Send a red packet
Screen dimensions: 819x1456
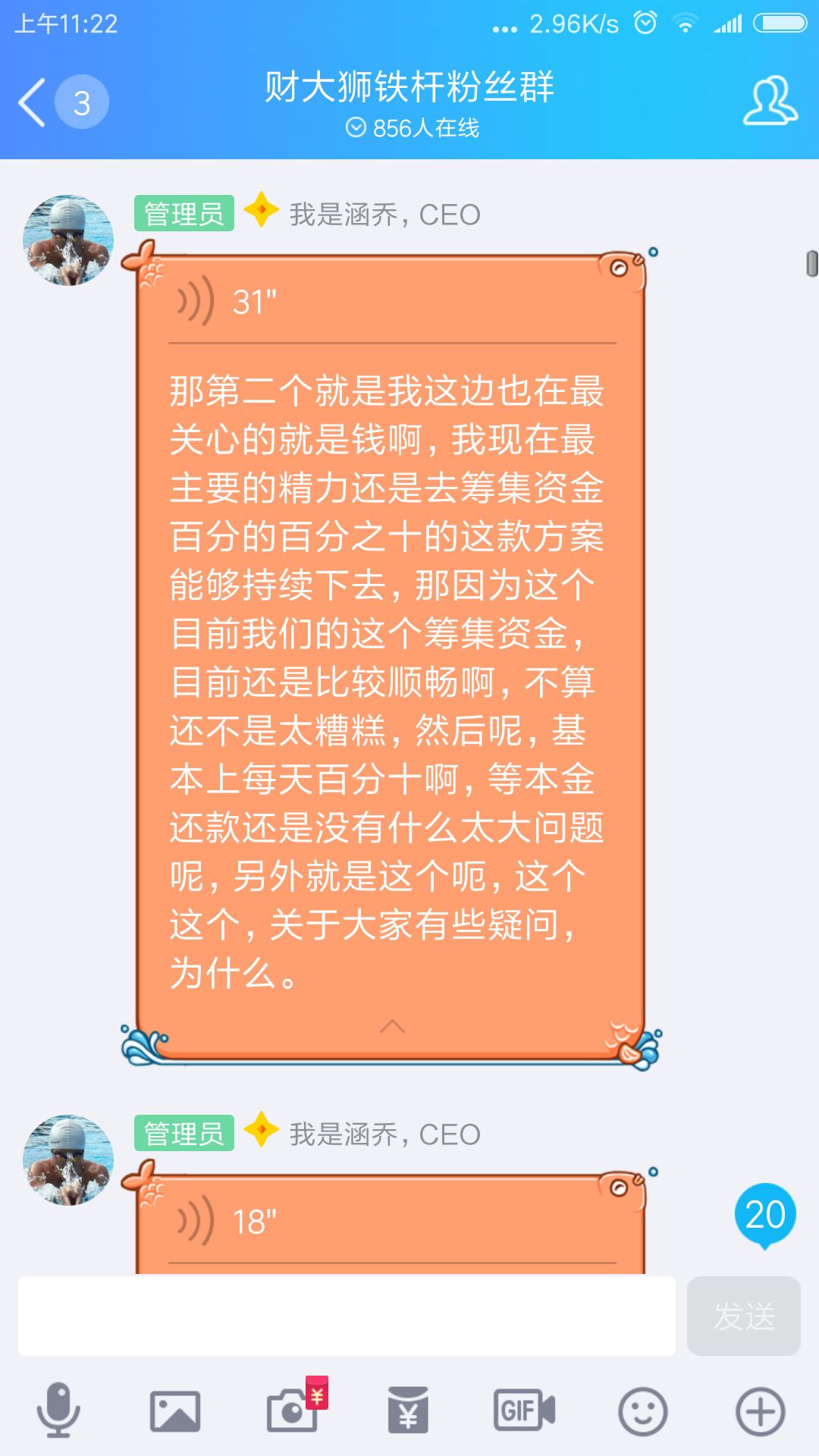(x=408, y=1411)
